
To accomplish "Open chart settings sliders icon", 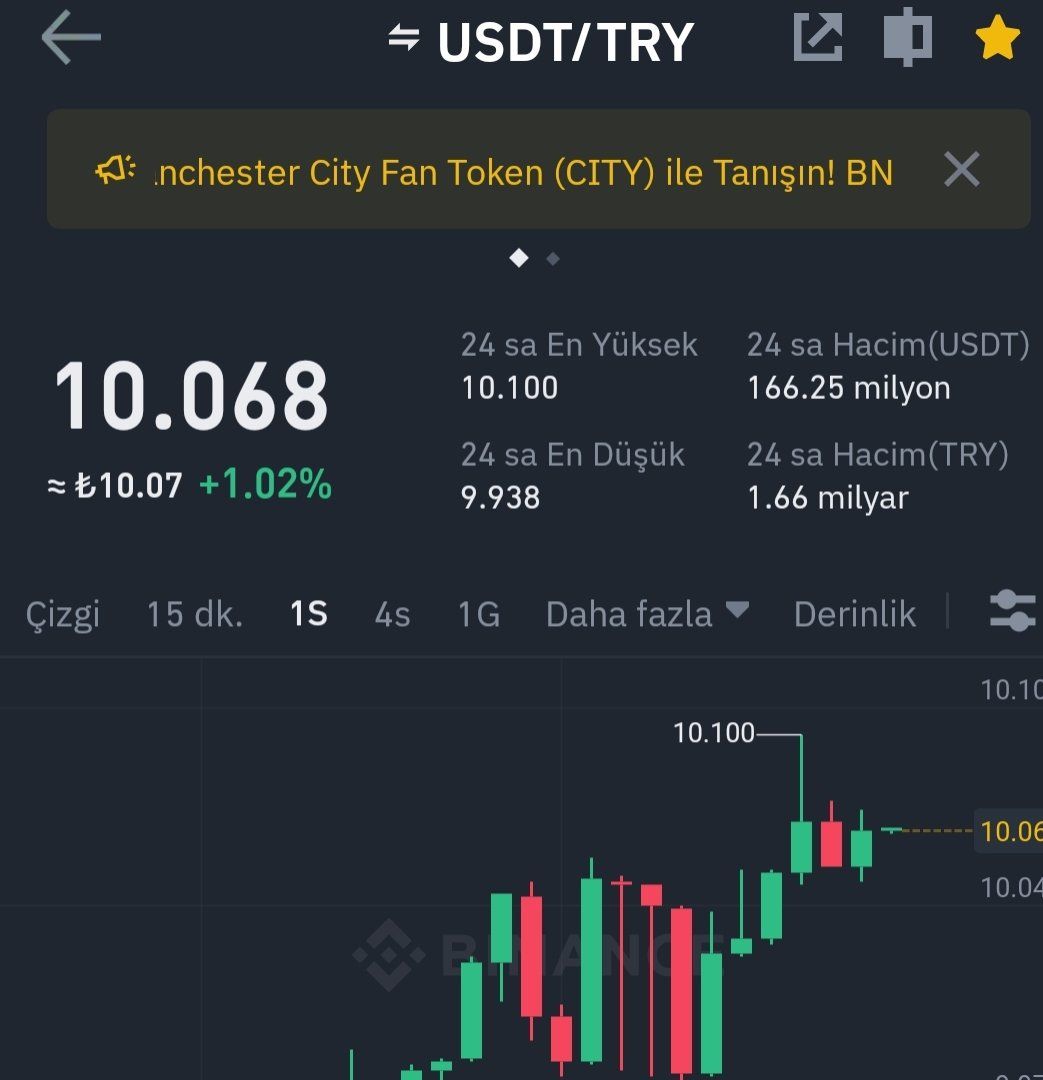I will pos(1011,611).
